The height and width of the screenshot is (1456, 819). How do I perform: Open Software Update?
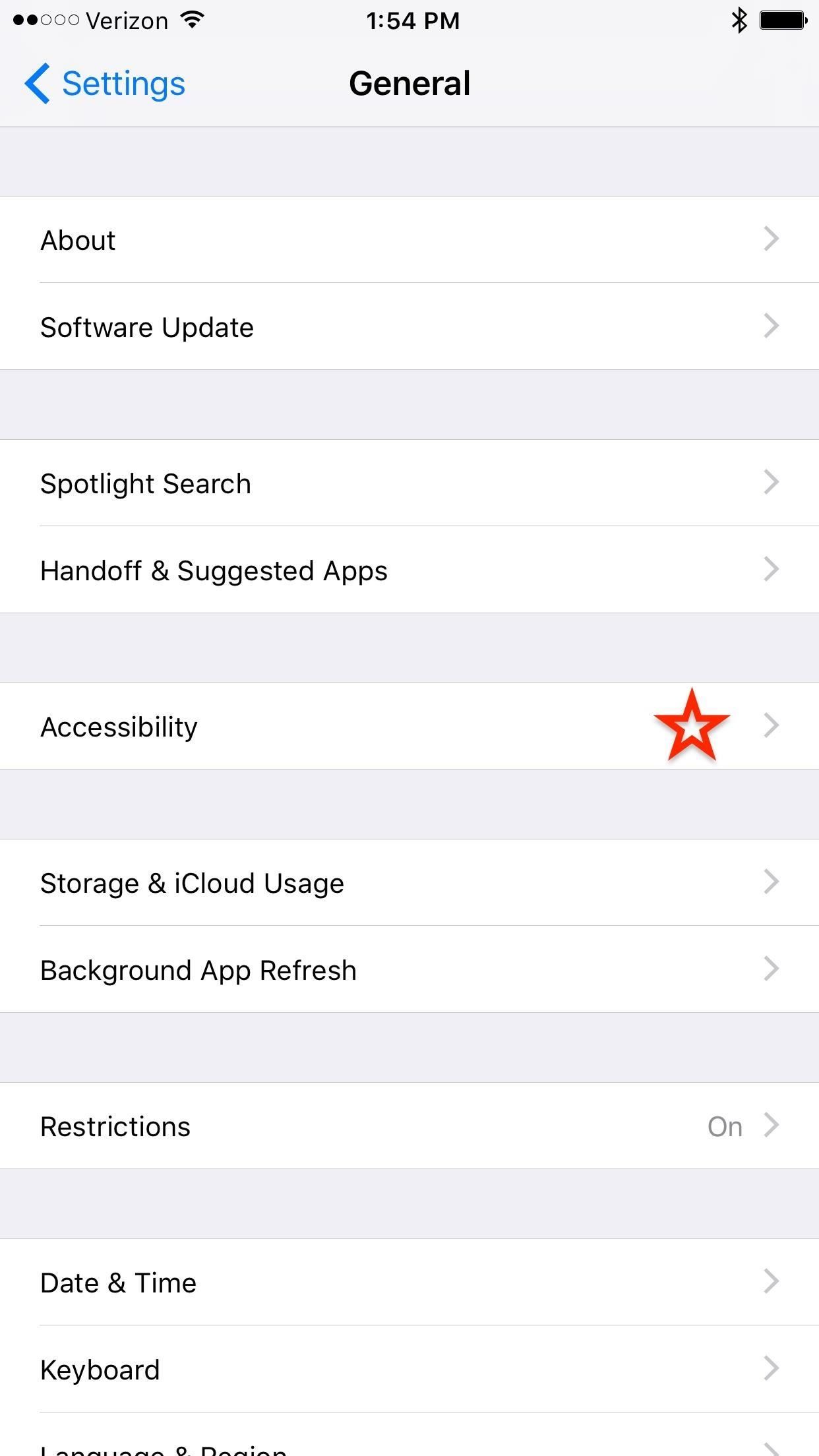(409, 327)
